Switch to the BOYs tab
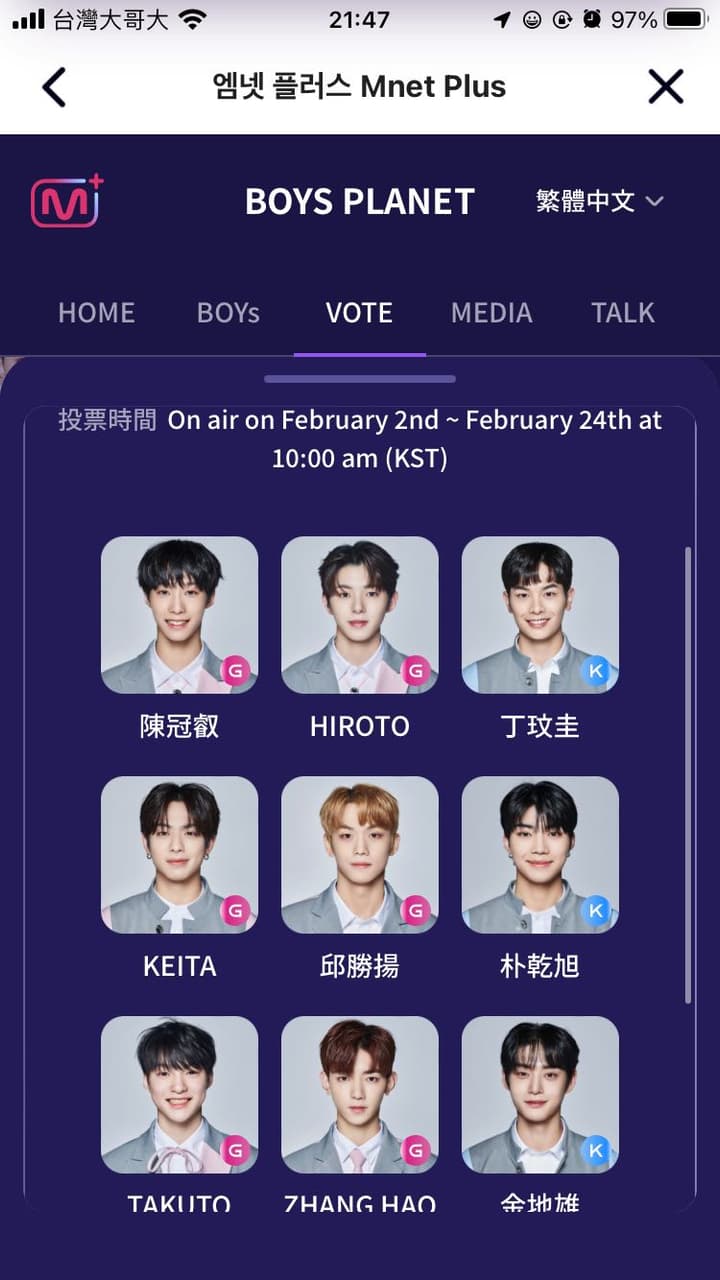The height and width of the screenshot is (1280, 720). click(x=228, y=313)
